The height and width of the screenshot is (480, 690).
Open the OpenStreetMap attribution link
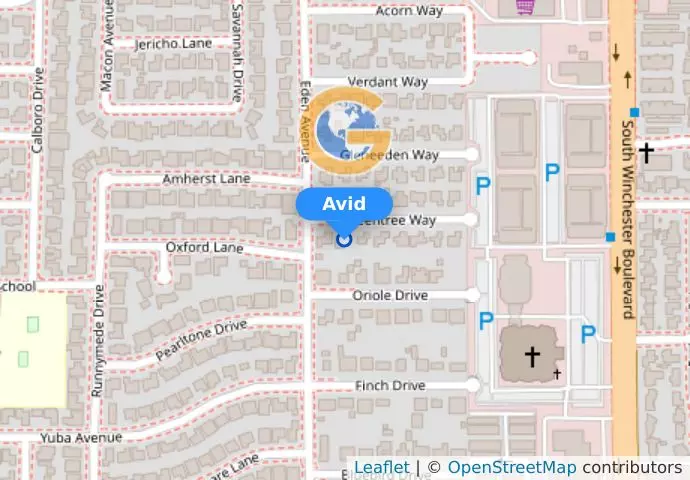(511, 467)
